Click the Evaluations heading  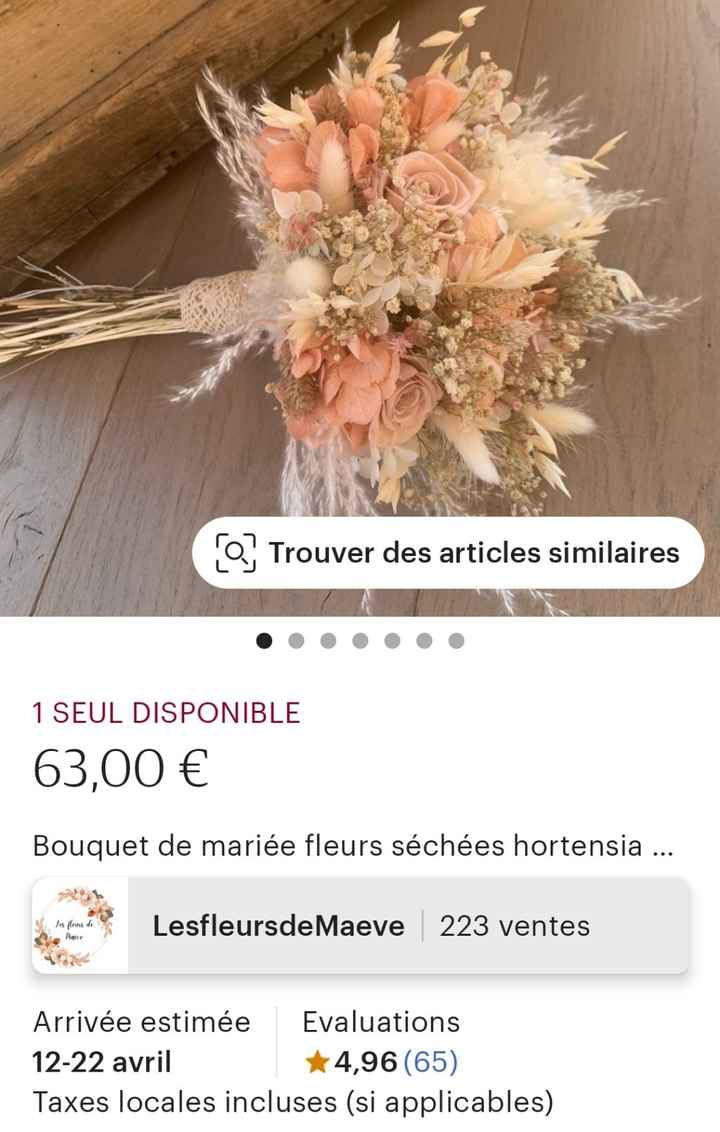[x=379, y=1022]
